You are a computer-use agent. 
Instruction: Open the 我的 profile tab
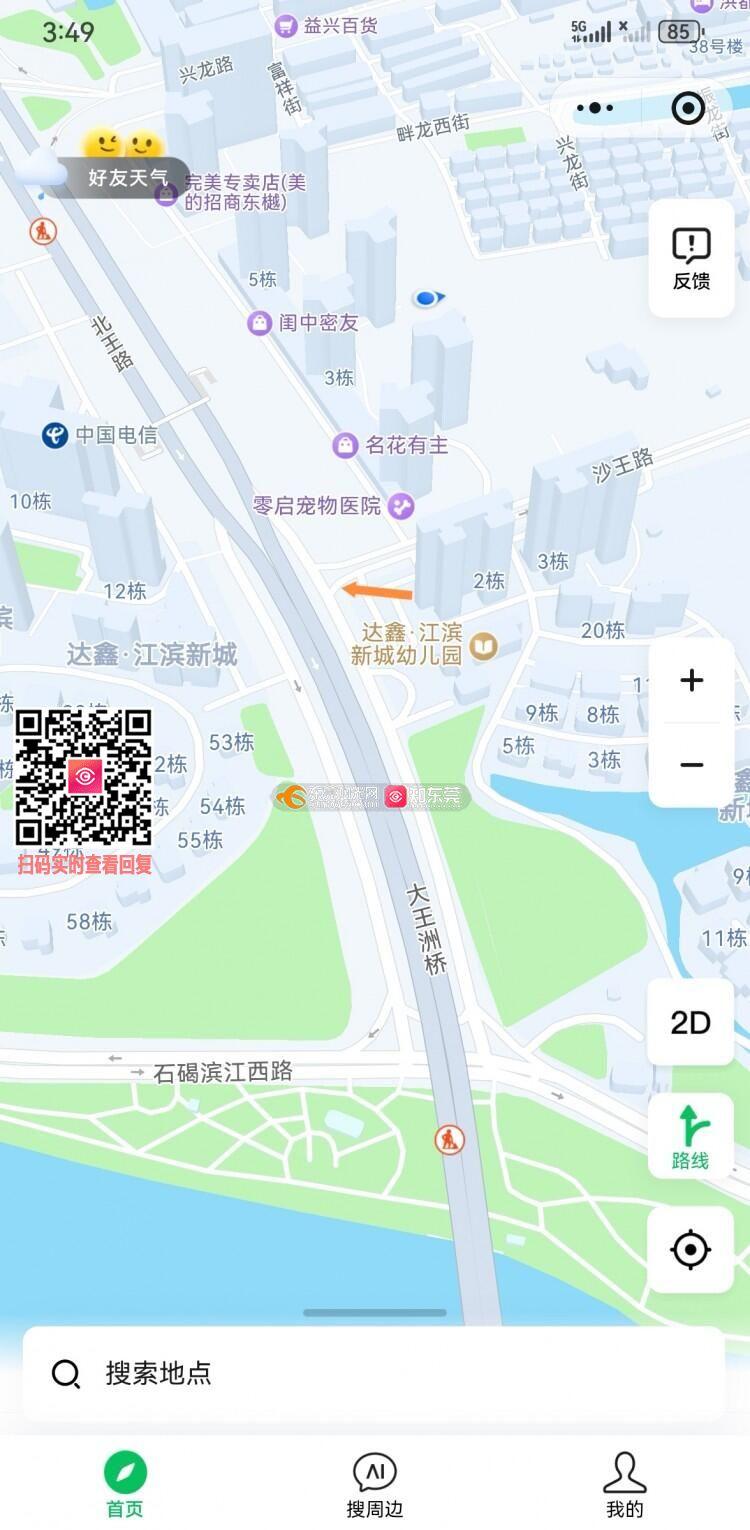[625, 1485]
